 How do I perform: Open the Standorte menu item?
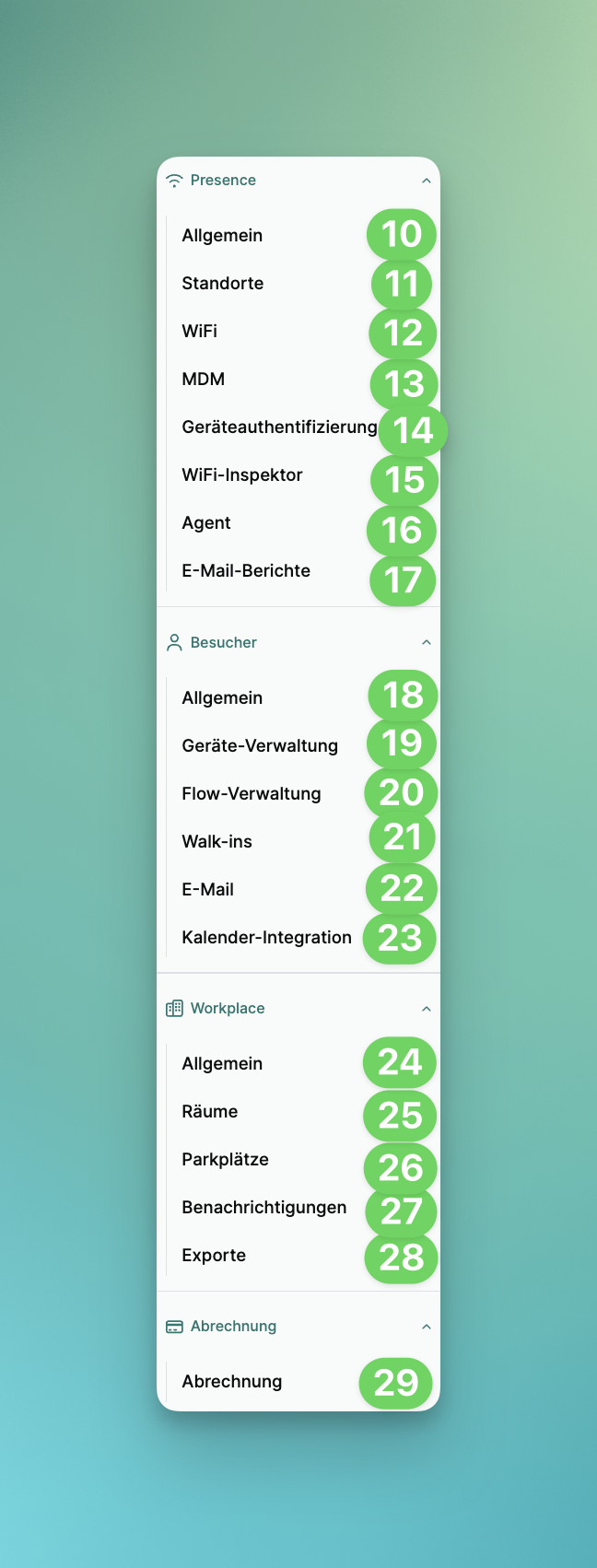point(298,284)
